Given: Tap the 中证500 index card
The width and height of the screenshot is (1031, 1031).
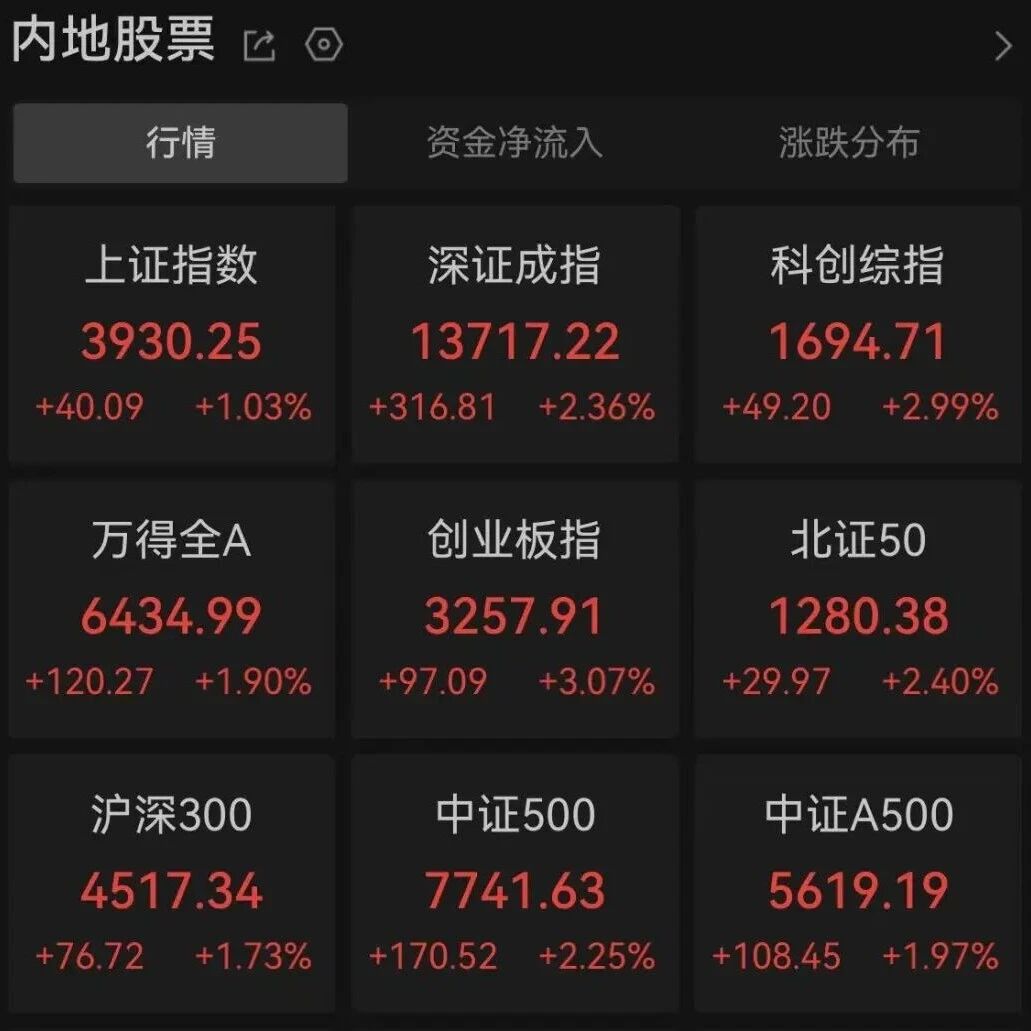Looking at the screenshot, I should (515, 884).
